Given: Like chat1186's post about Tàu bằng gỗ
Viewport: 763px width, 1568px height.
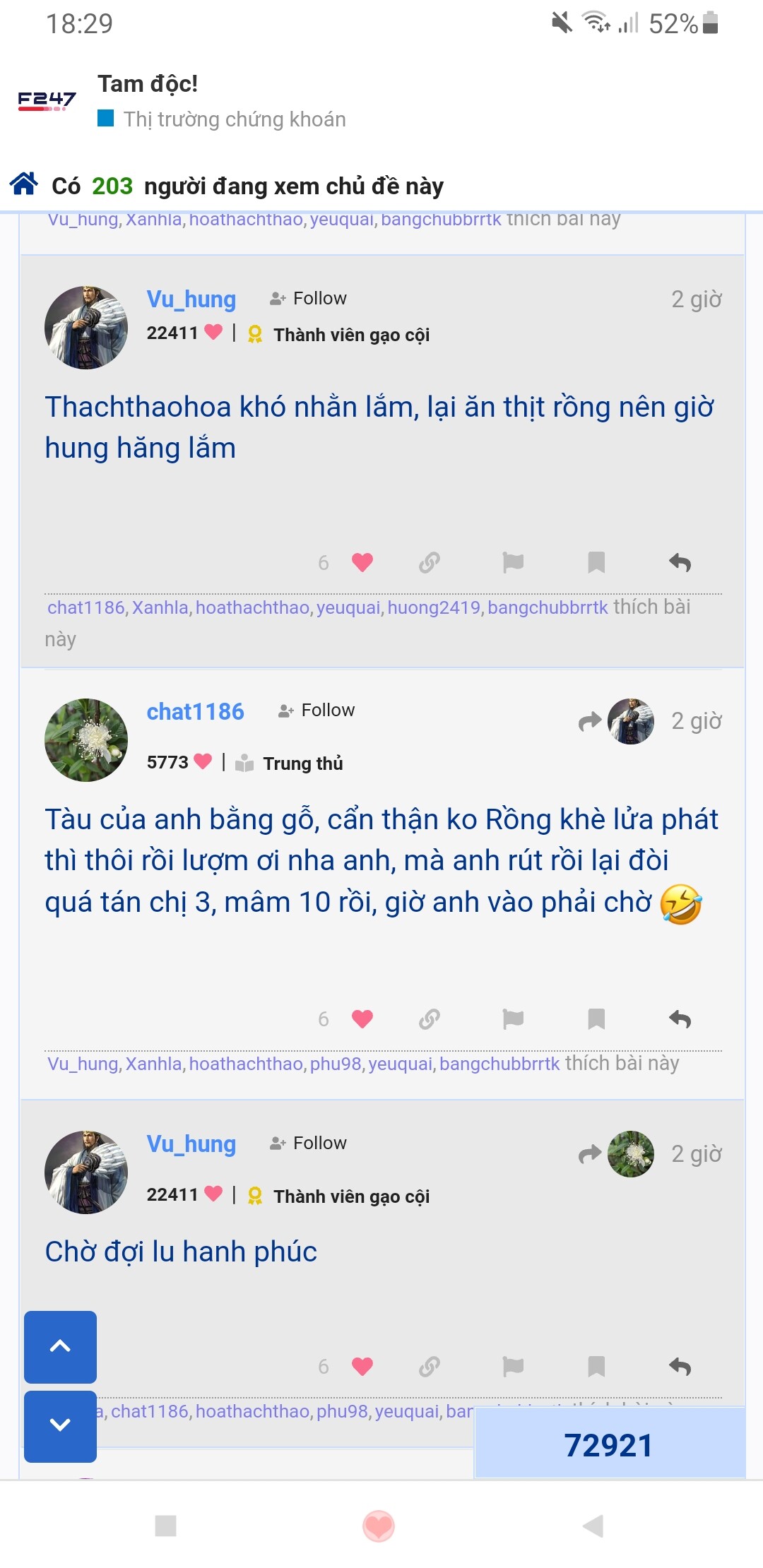Looking at the screenshot, I should [362, 1018].
